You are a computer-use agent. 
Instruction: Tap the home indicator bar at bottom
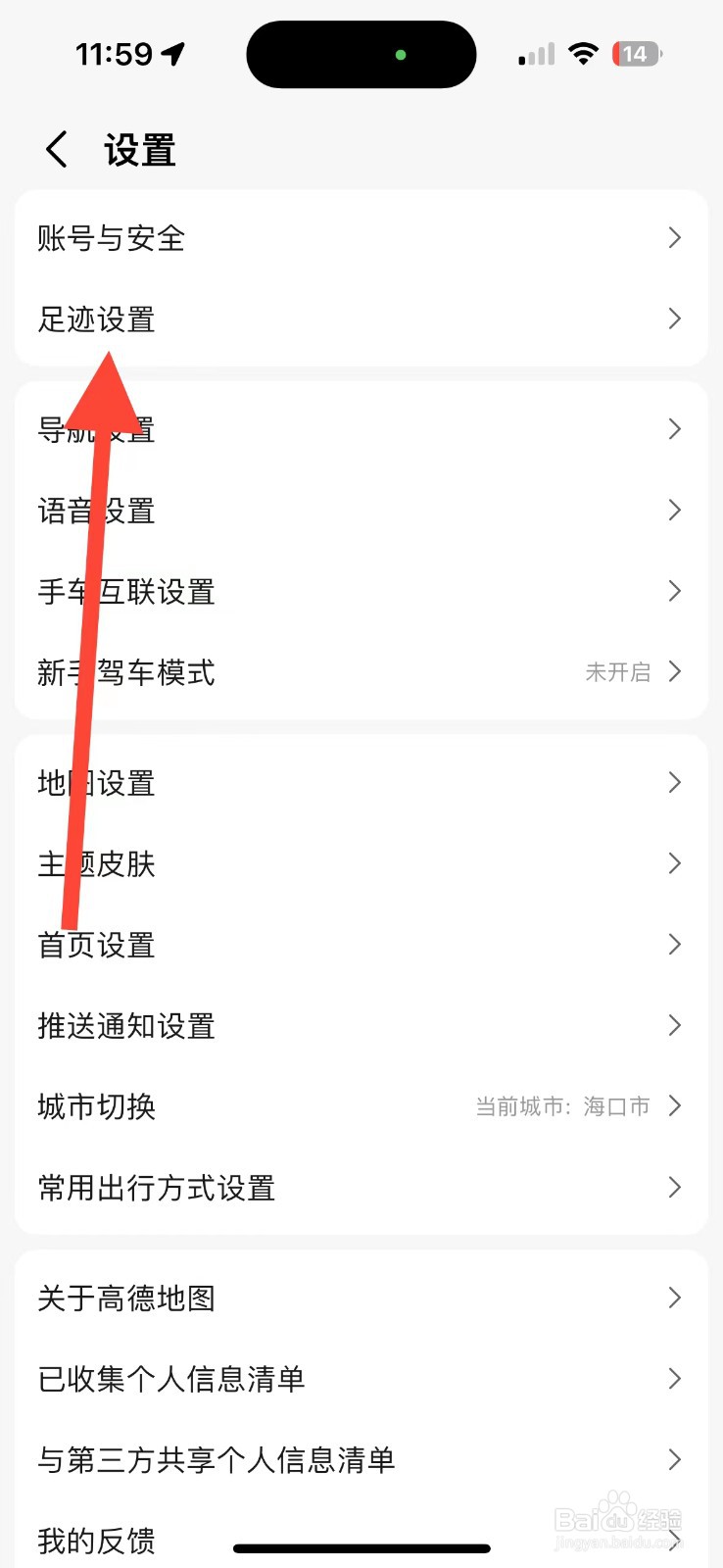tap(361, 1548)
